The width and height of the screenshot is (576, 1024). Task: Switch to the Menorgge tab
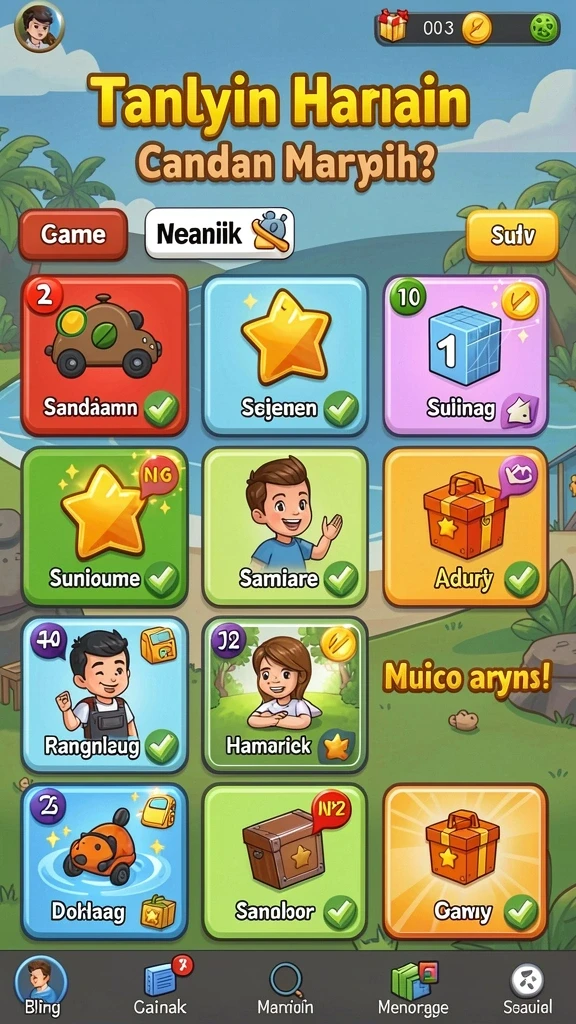click(x=412, y=986)
